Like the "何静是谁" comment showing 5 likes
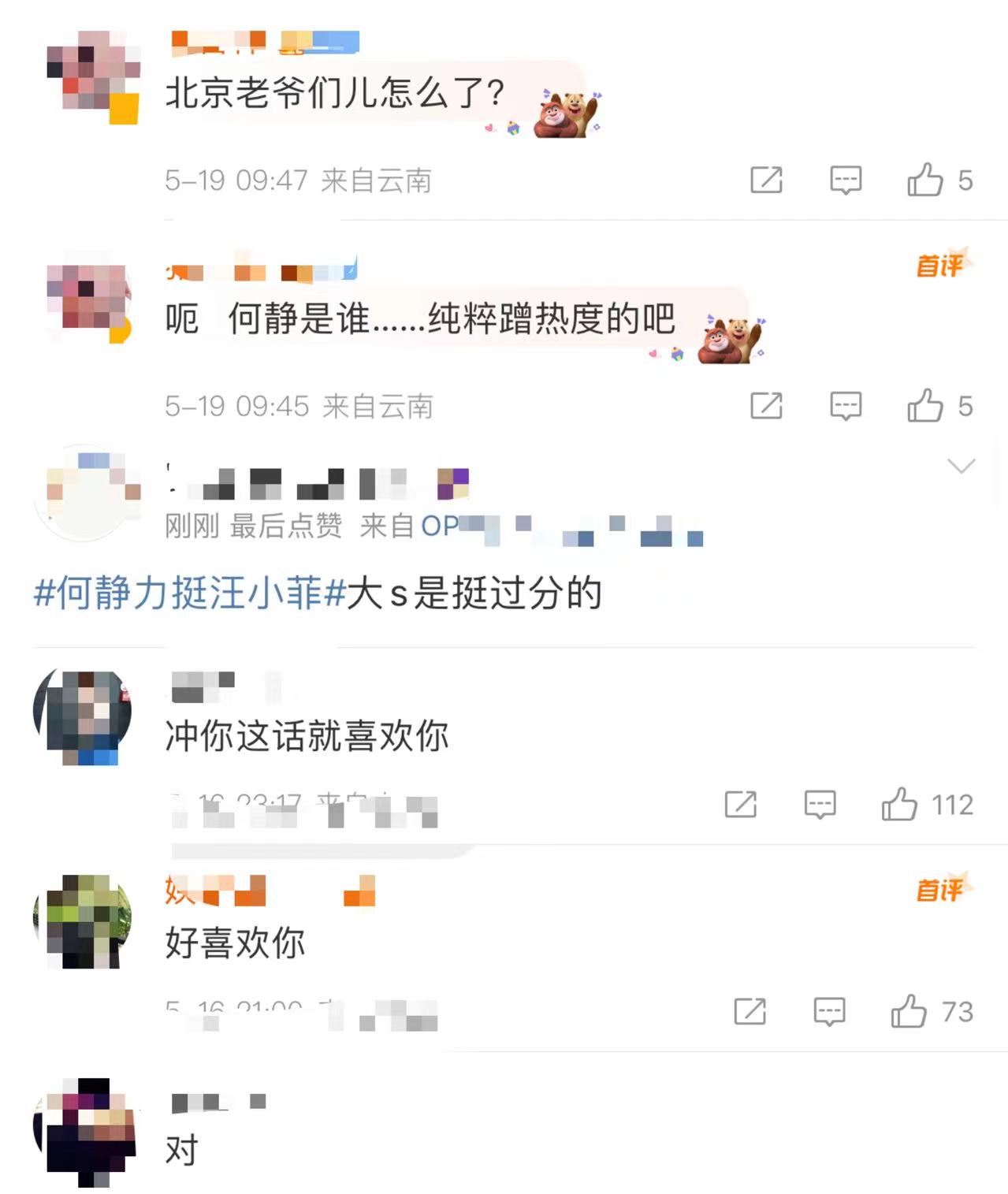 [930, 407]
